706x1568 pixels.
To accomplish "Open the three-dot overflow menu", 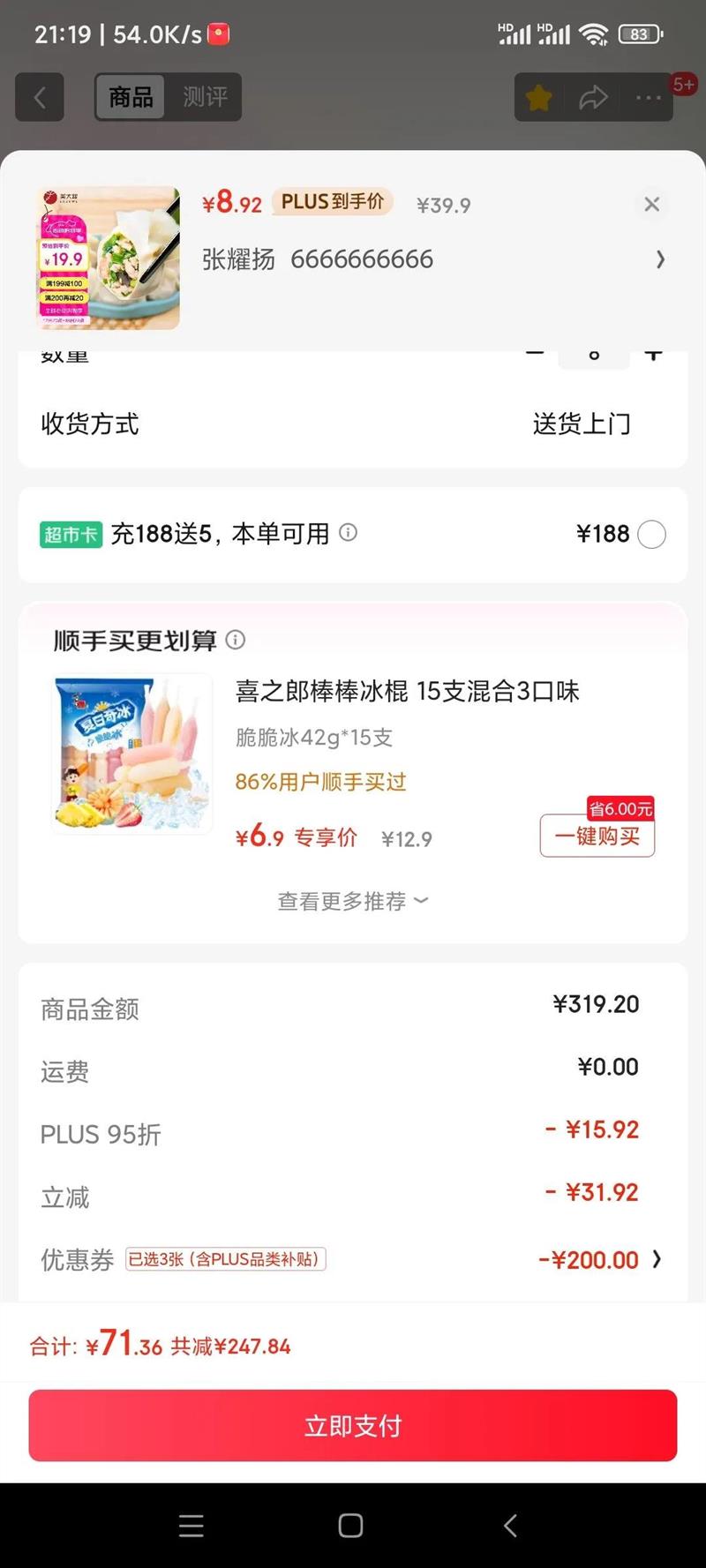I will pyautogui.click(x=649, y=97).
